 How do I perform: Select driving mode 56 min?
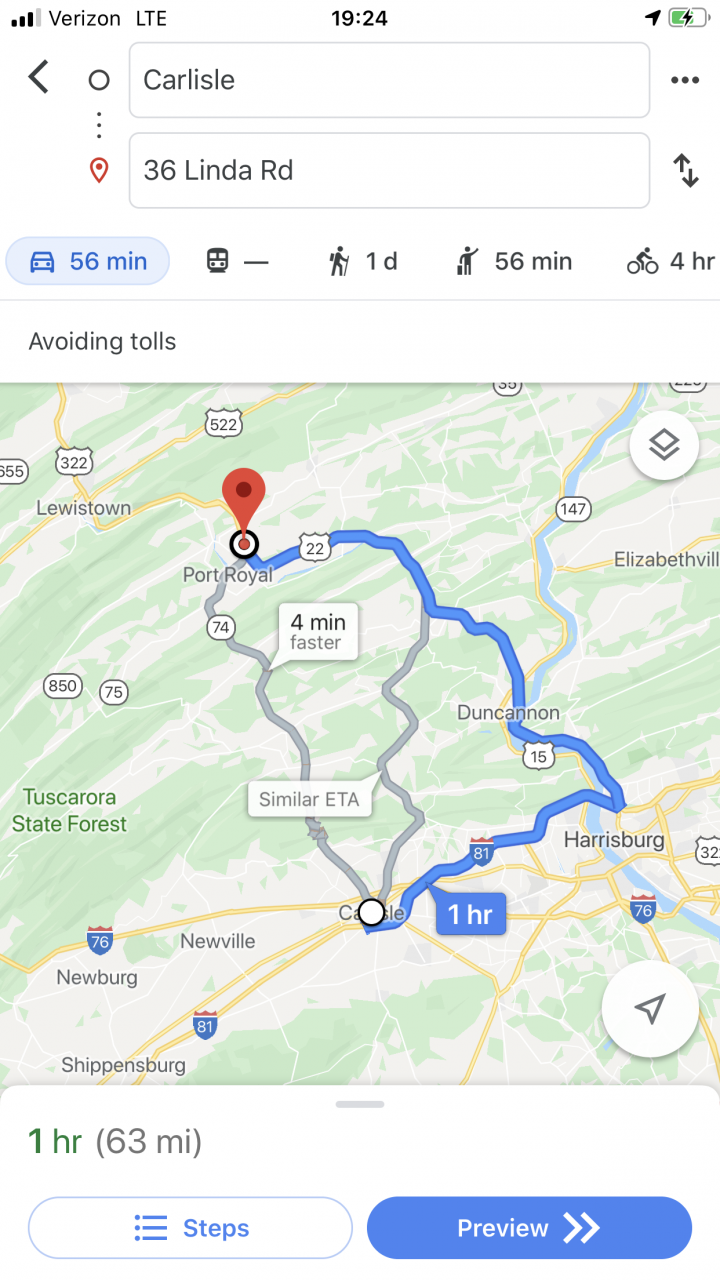tap(88, 262)
